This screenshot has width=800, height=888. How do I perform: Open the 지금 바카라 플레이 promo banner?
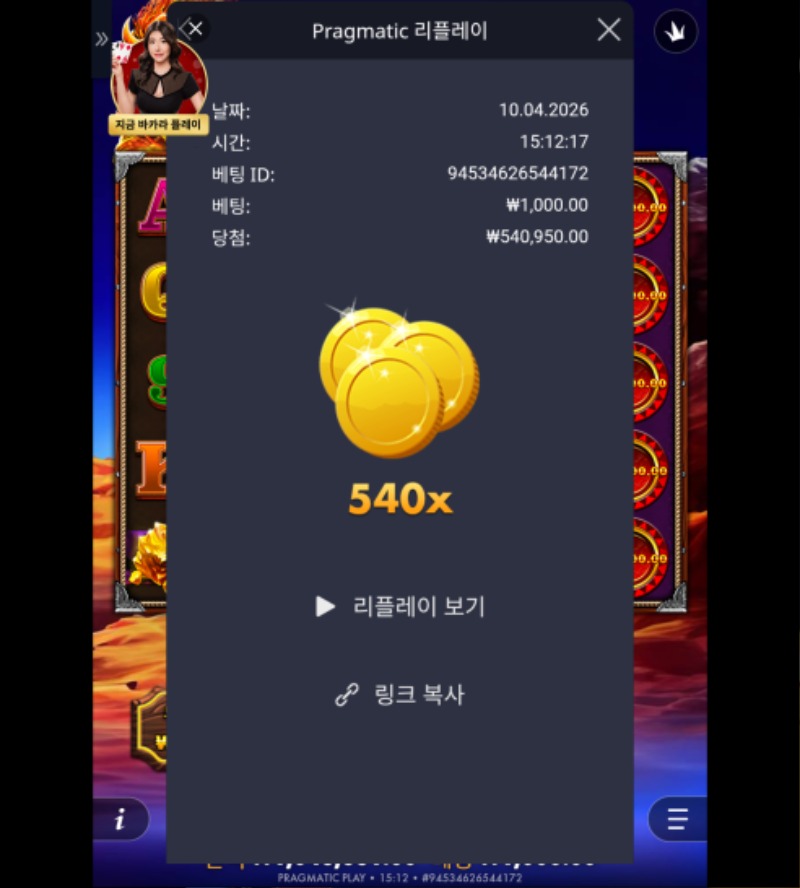[157, 125]
